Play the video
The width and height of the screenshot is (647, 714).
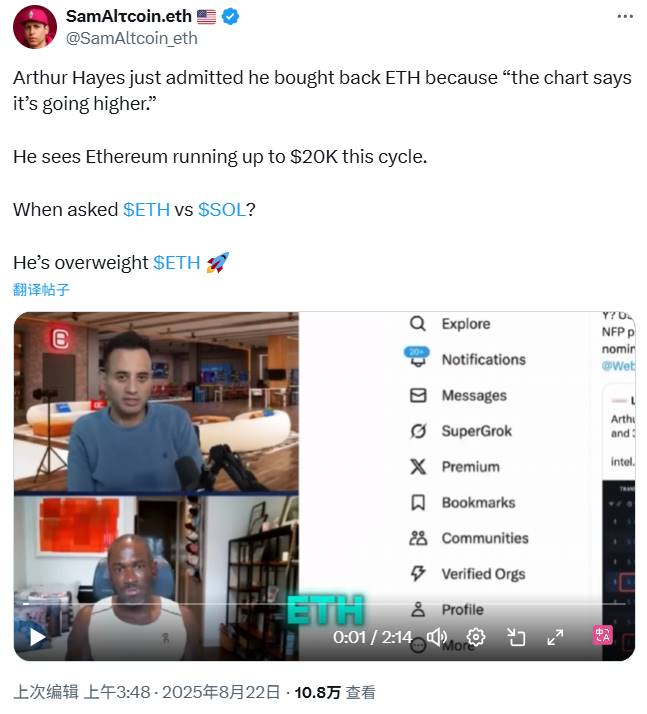coord(37,636)
